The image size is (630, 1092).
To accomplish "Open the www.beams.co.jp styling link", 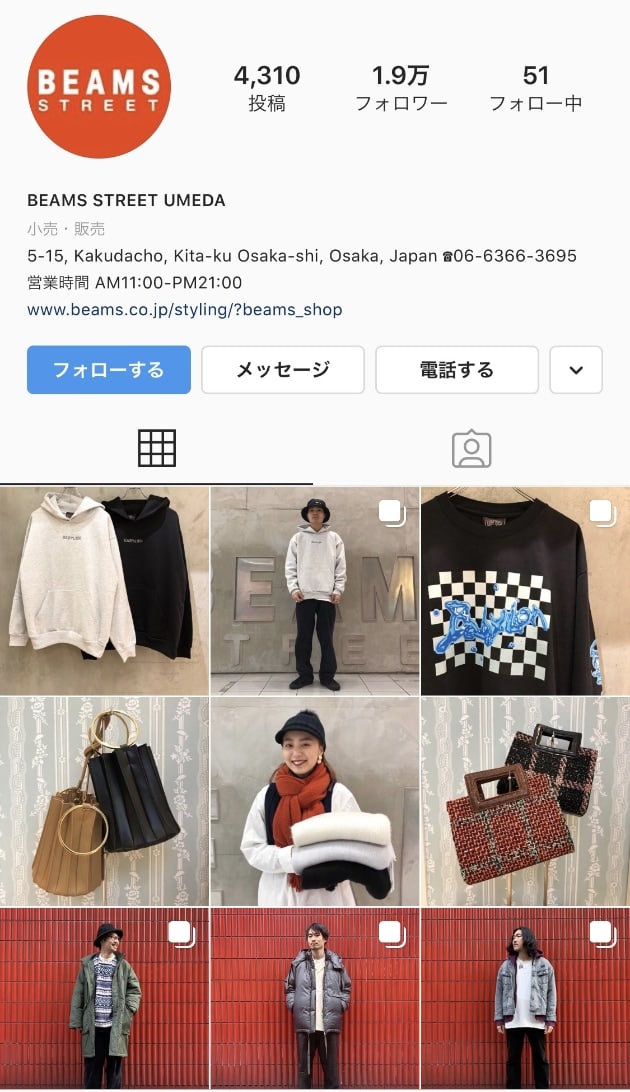I will (184, 310).
